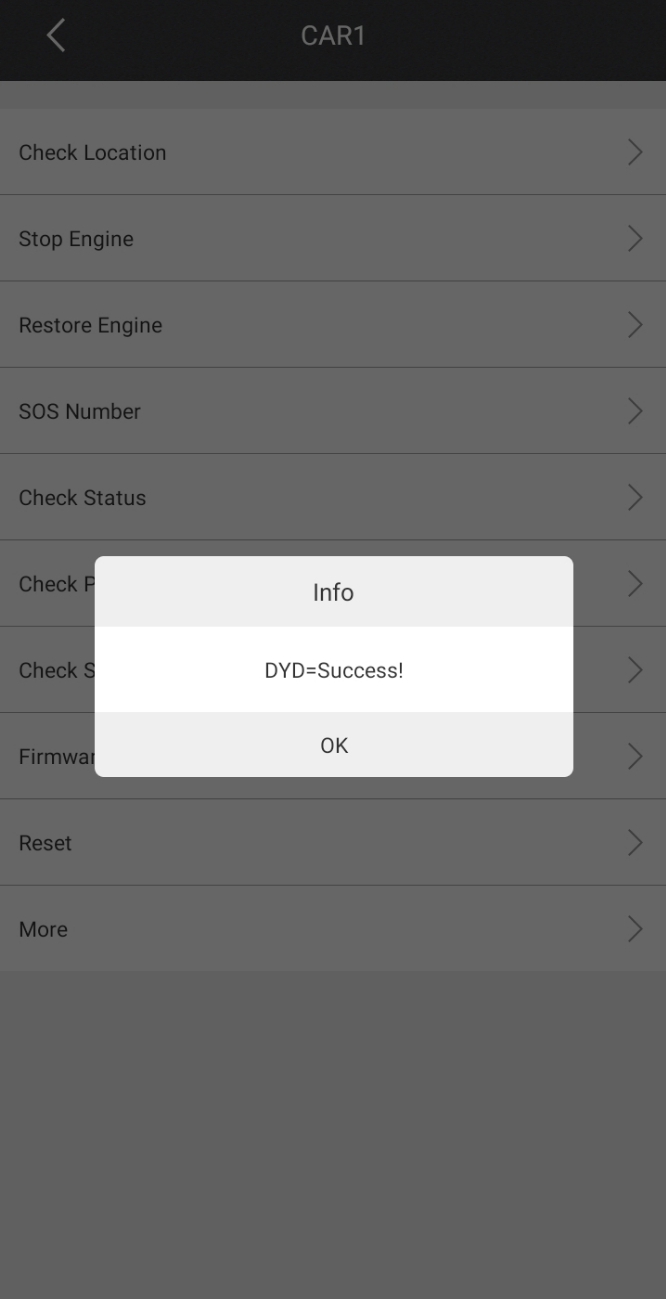Open Check Location
666x1299 pixels.
click(332, 152)
